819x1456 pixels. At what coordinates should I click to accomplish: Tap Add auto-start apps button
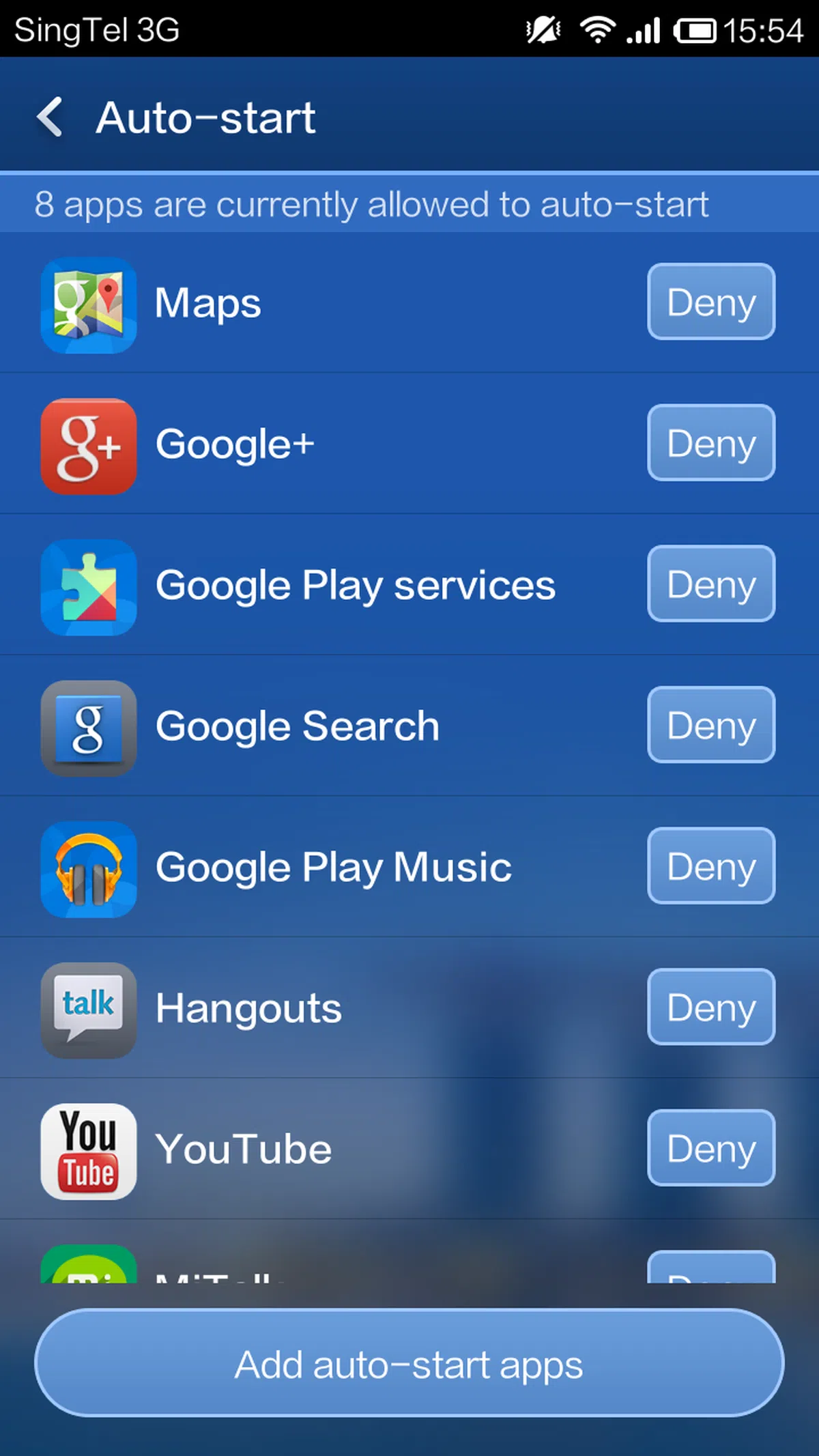click(409, 1363)
